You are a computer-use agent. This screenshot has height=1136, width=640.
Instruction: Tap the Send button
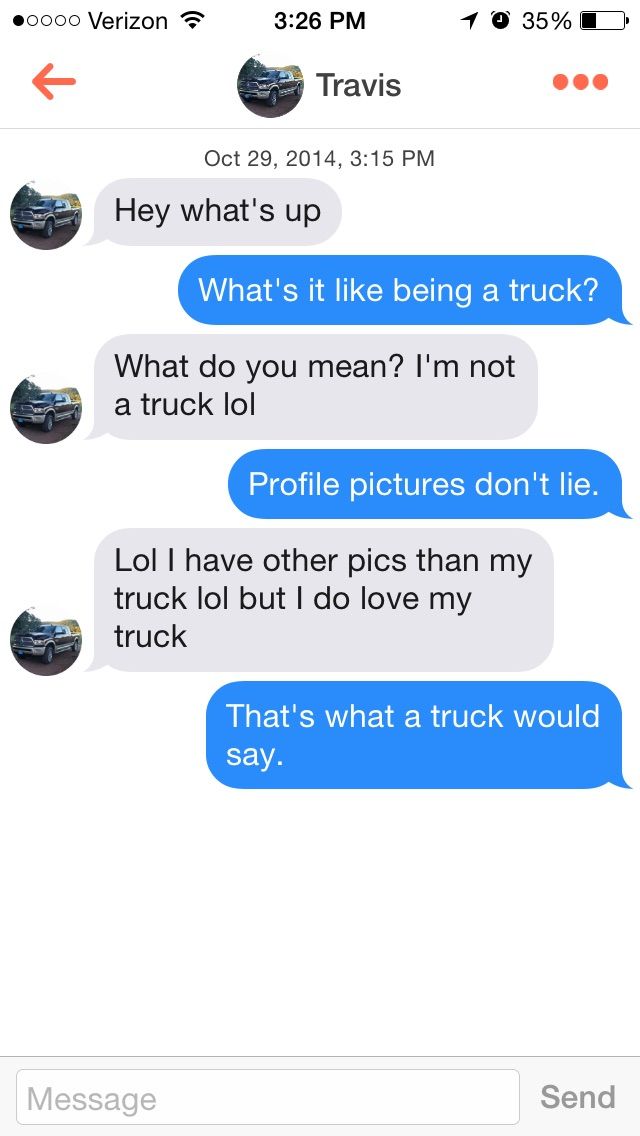coord(577,1097)
